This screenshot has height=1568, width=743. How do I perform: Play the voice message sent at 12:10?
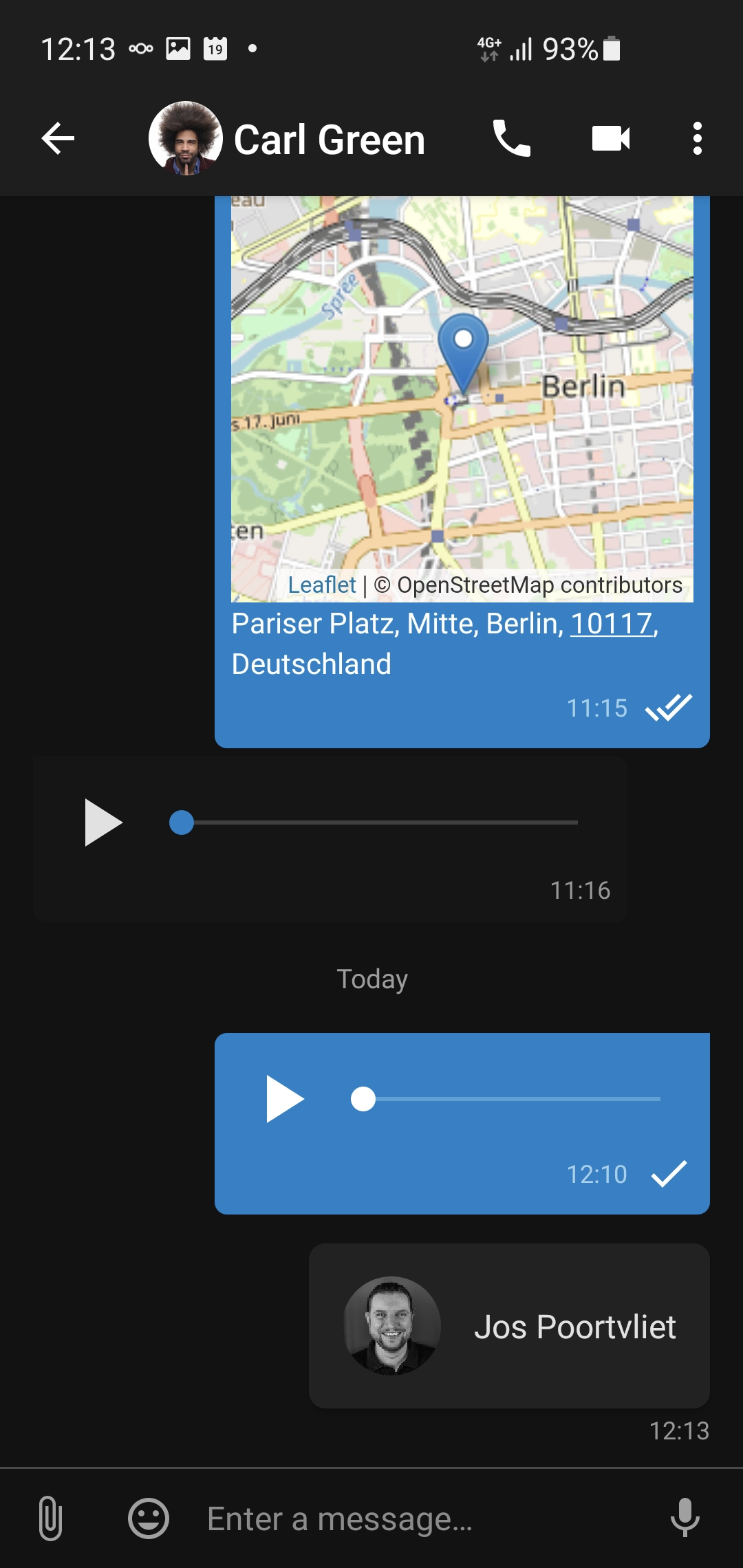click(x=285, y=1099)
